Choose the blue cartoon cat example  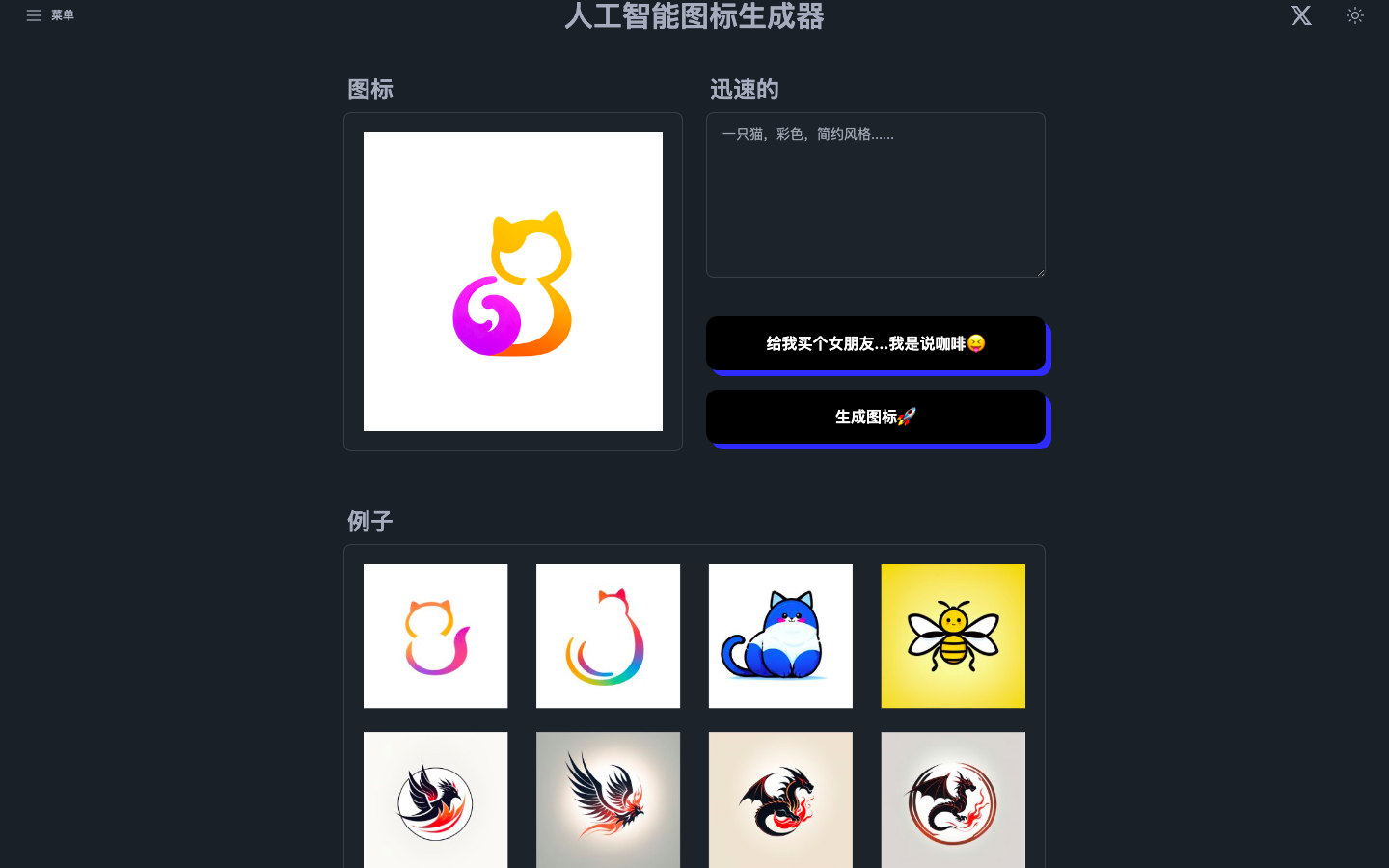pos(780,636)
